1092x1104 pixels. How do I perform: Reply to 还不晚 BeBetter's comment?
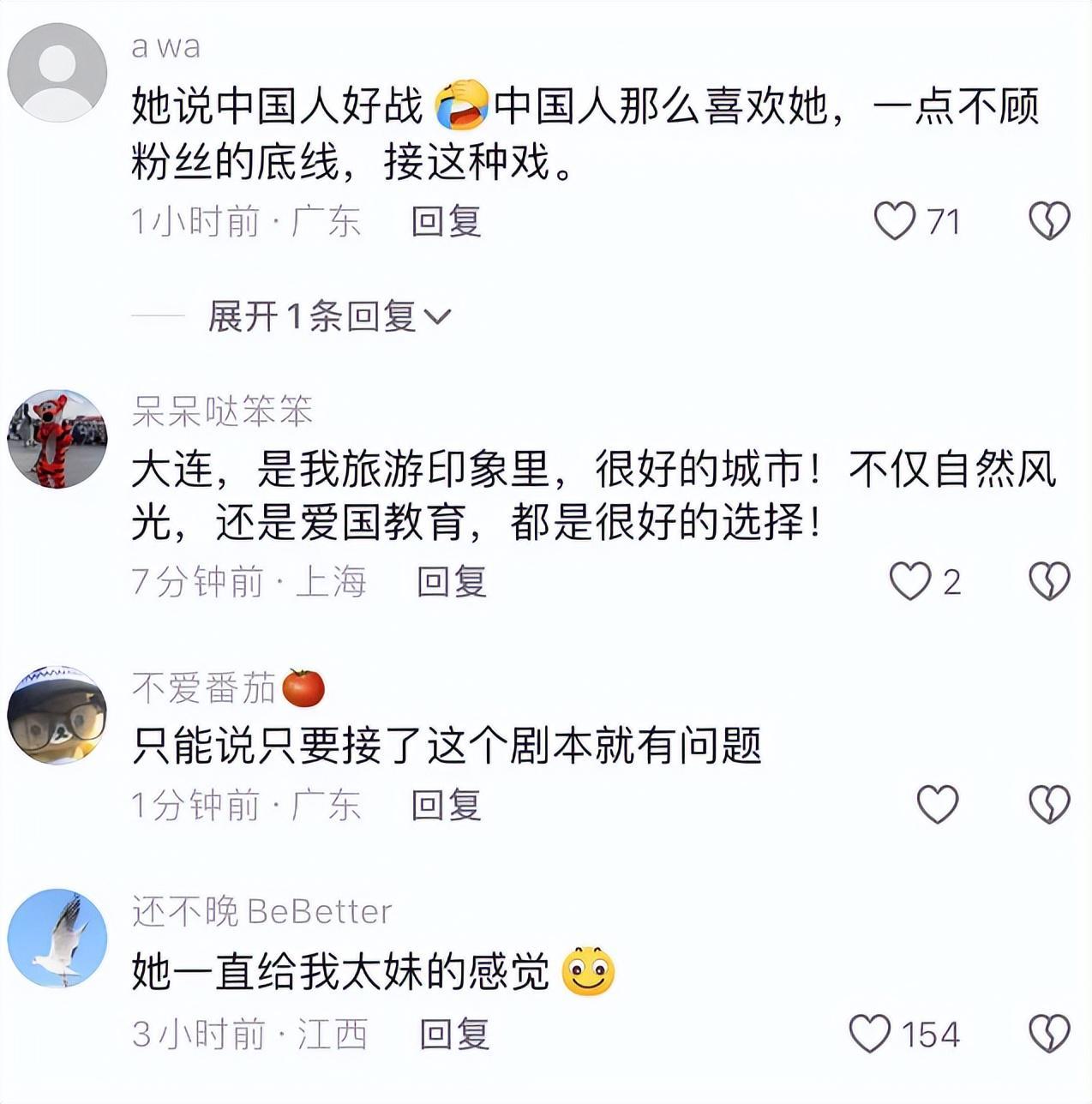pyautogui.click(x=454, y=1034)
